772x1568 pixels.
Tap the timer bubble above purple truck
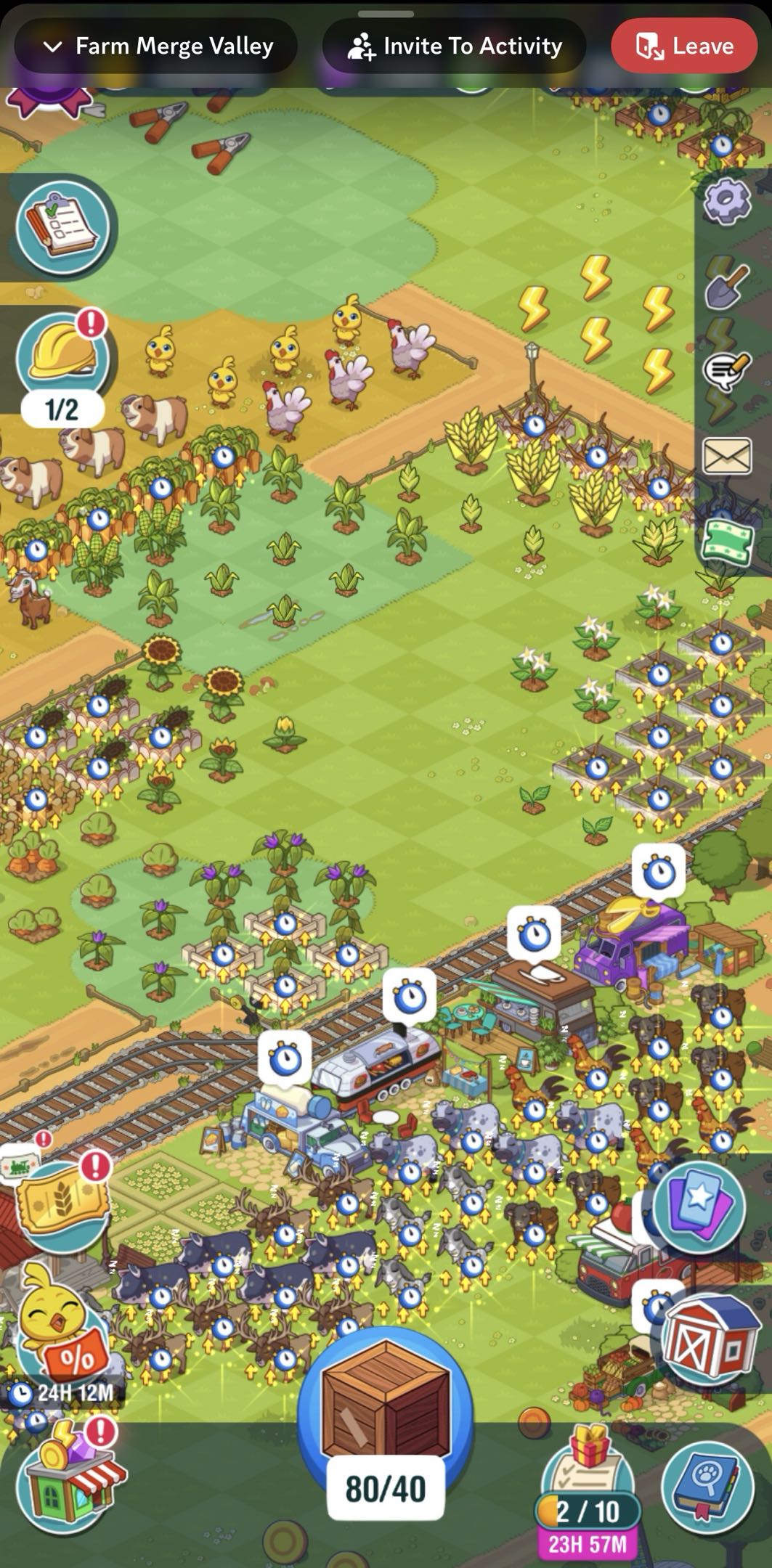coord(658,870)
